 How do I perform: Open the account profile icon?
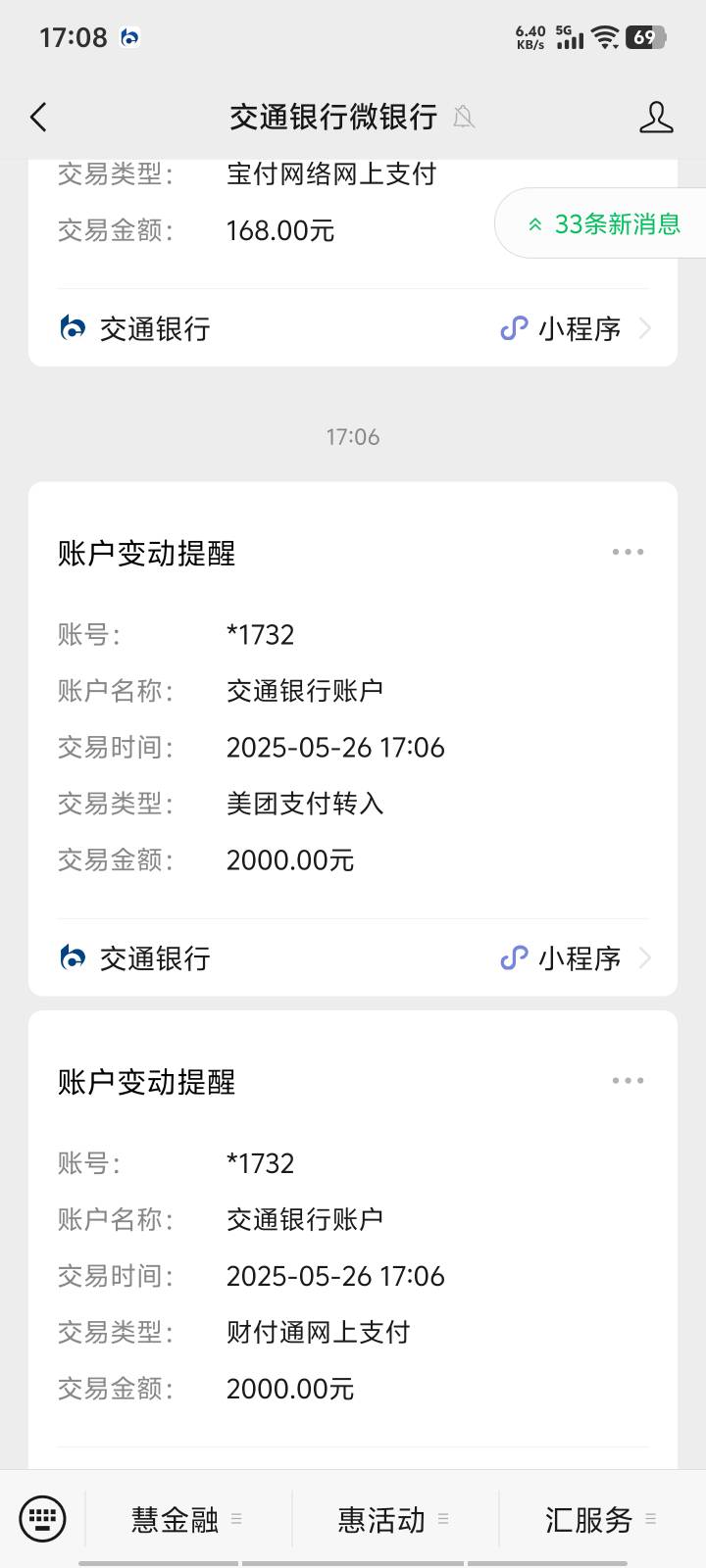656,118
